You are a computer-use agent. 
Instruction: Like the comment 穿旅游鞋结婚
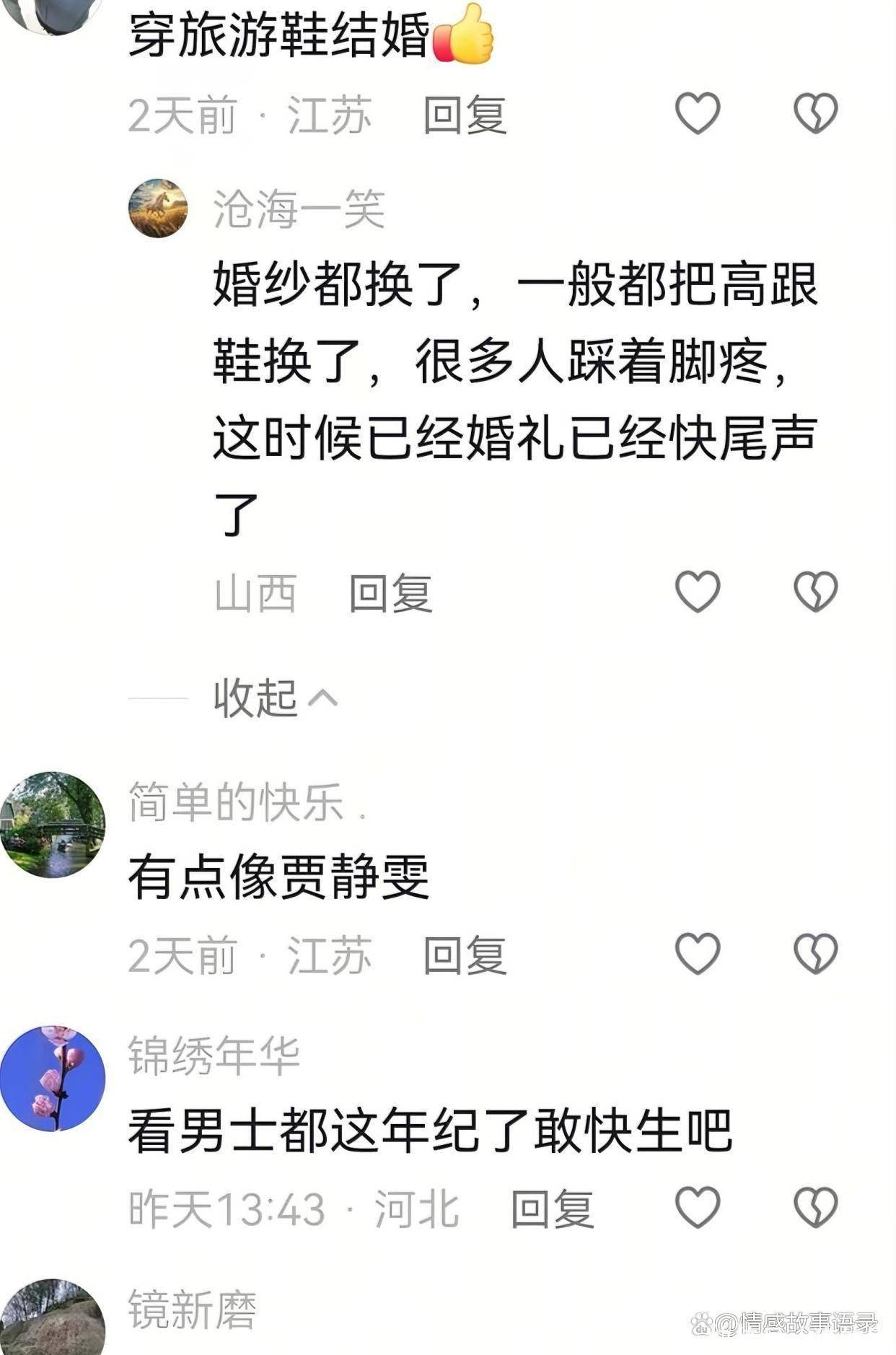(x=697, y=114)
